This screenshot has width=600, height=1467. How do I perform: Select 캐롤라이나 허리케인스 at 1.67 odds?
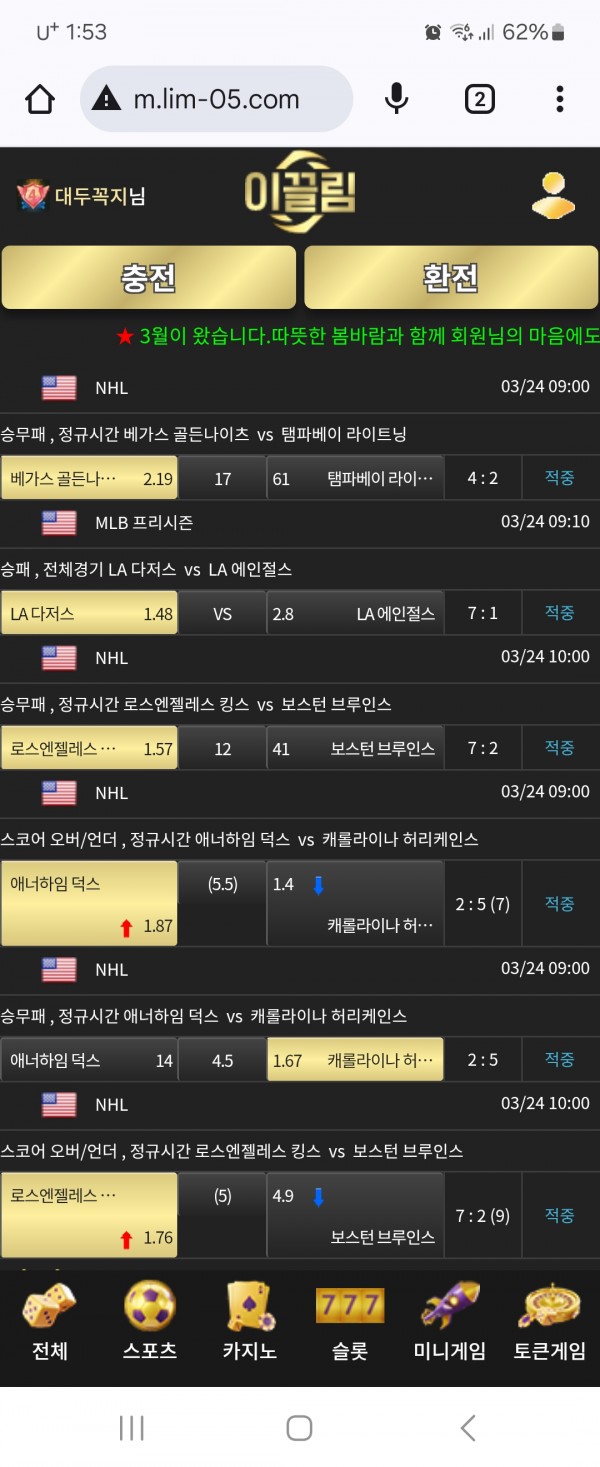(355, 1060)
